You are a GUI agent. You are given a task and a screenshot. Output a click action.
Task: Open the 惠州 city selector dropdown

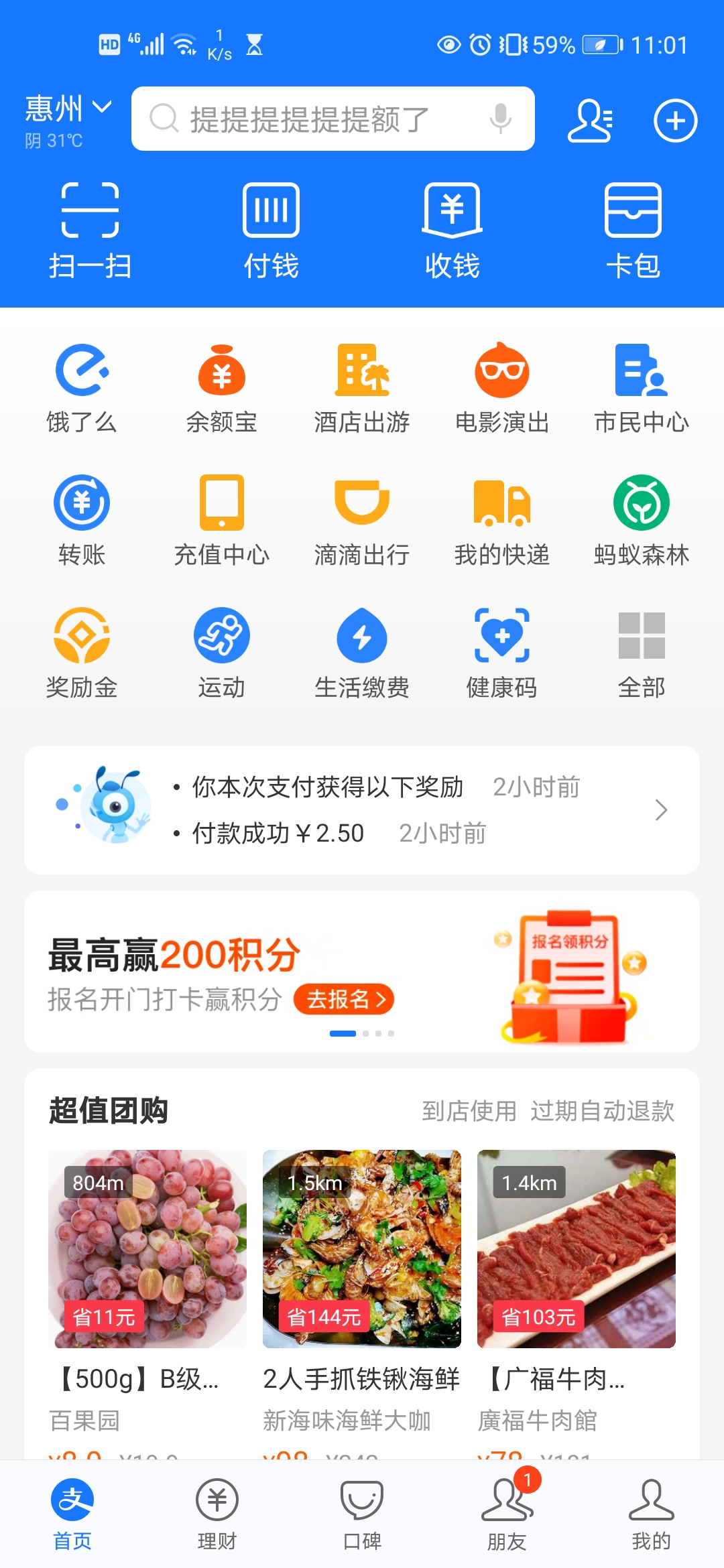click(x=68, y=109)
